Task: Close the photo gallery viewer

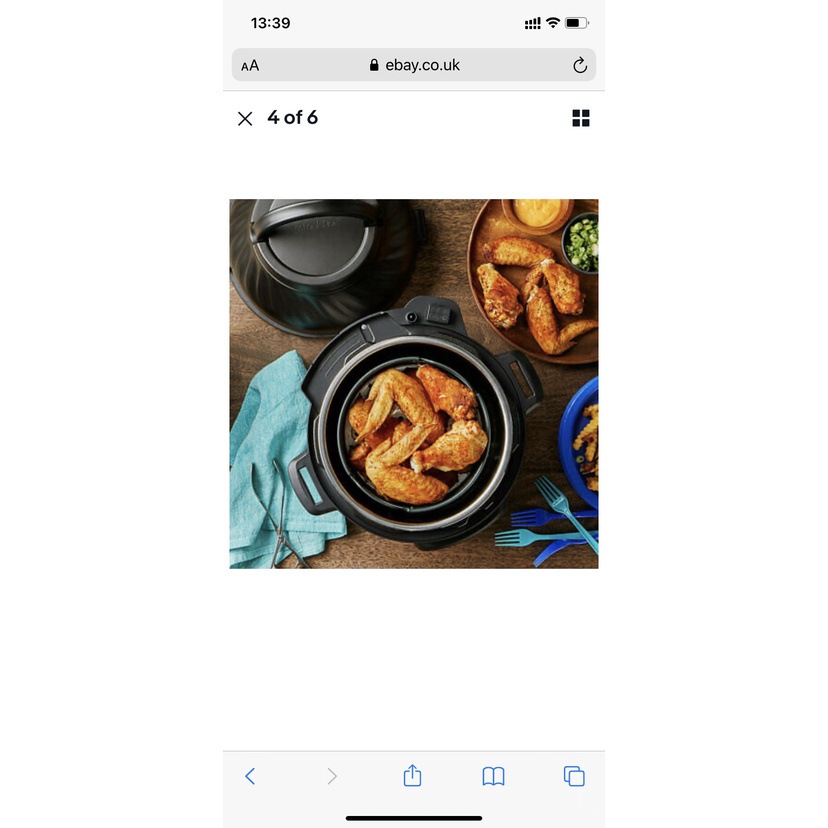Action: [245, 119]
